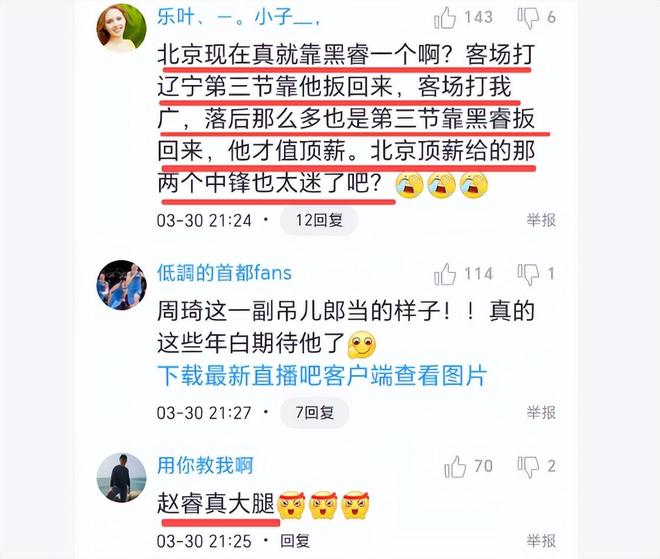Screen dimensions: 660x559
Task: Like the comment by 低調的首都fans
Action: pyautogui.click(x=446, y=275)
